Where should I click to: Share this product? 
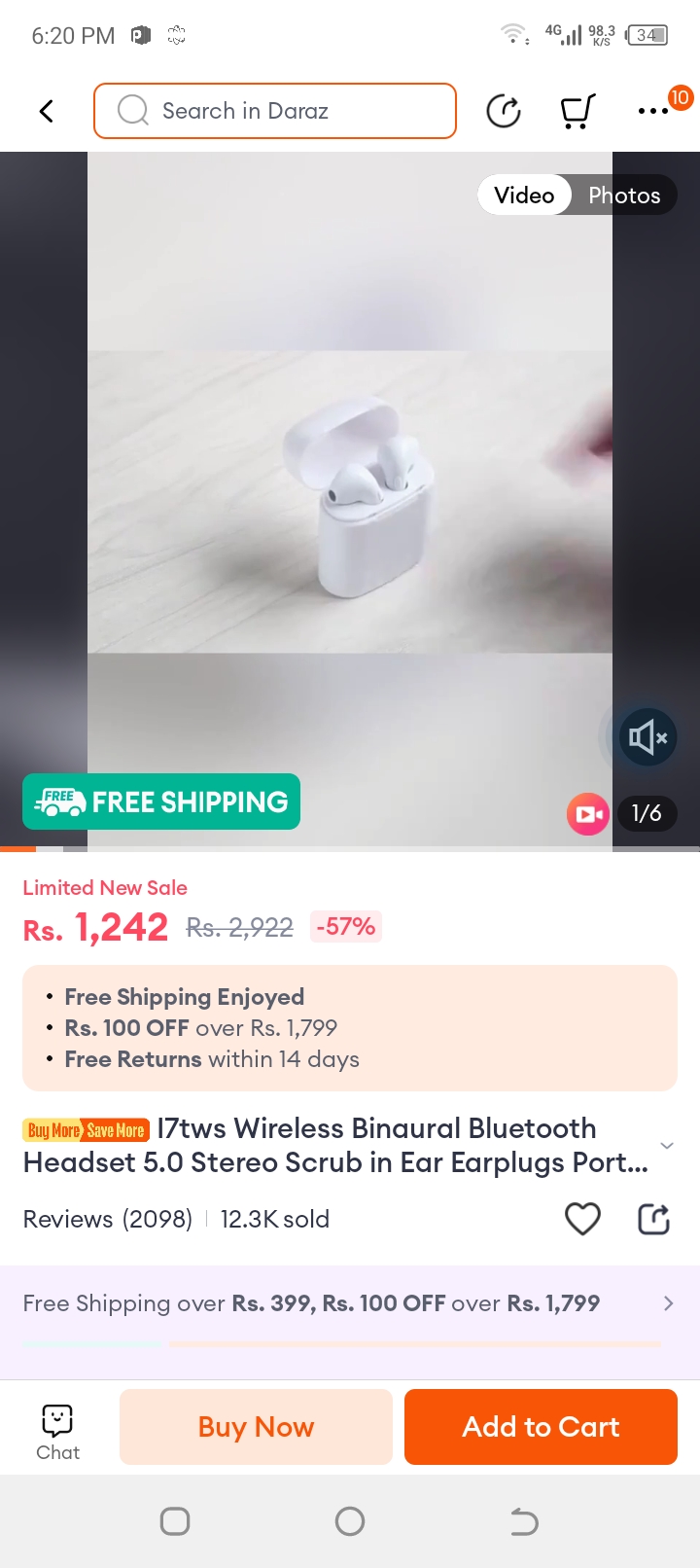653,1219
